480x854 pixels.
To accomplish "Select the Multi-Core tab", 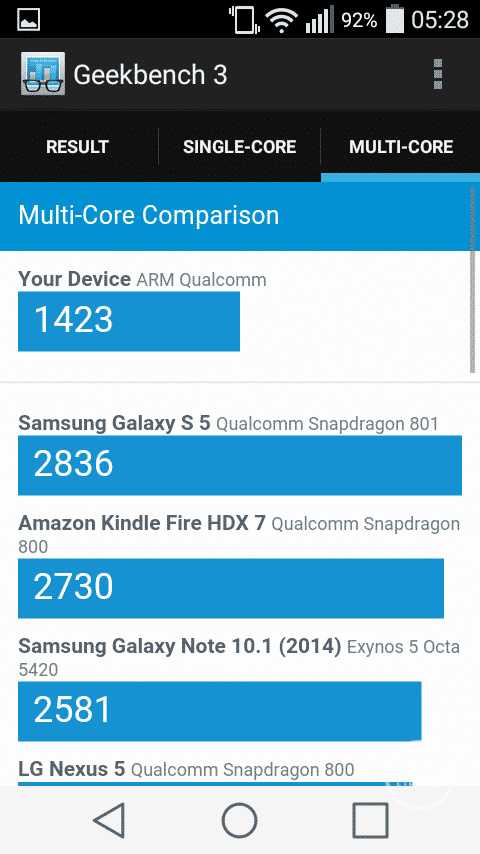I will pyautogui.click(x=401, y=147).
